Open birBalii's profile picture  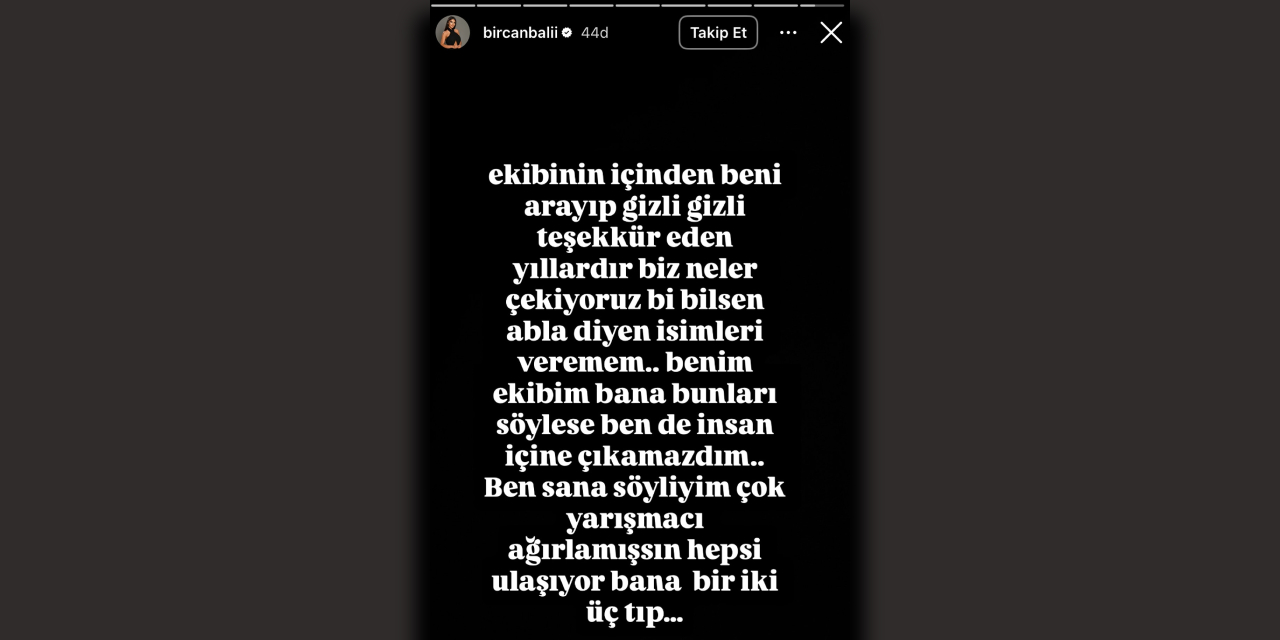pyautogui.click(x=453, y=32)
